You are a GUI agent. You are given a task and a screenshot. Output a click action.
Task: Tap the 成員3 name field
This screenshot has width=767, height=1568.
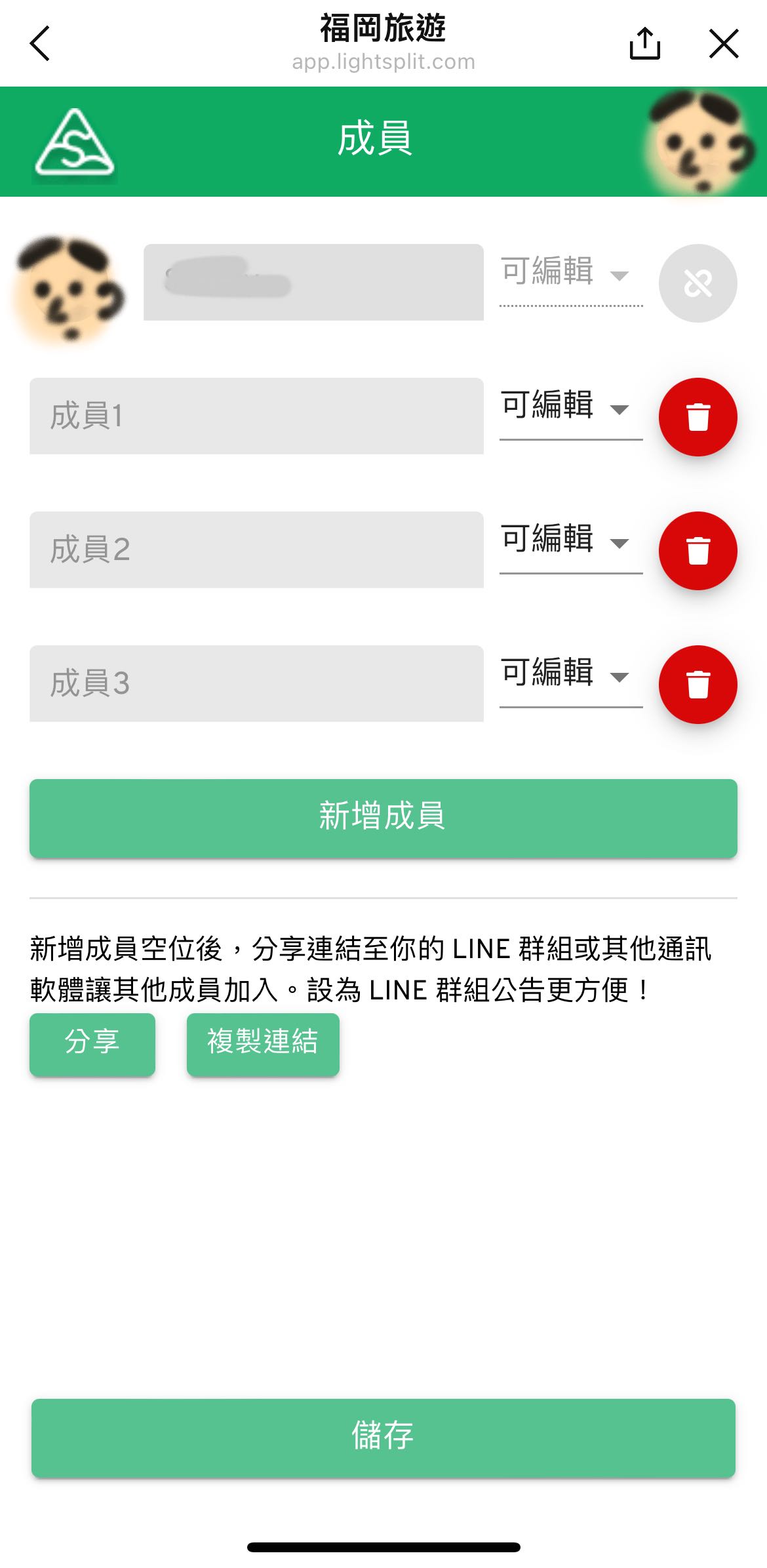click(x=256, y=683)
